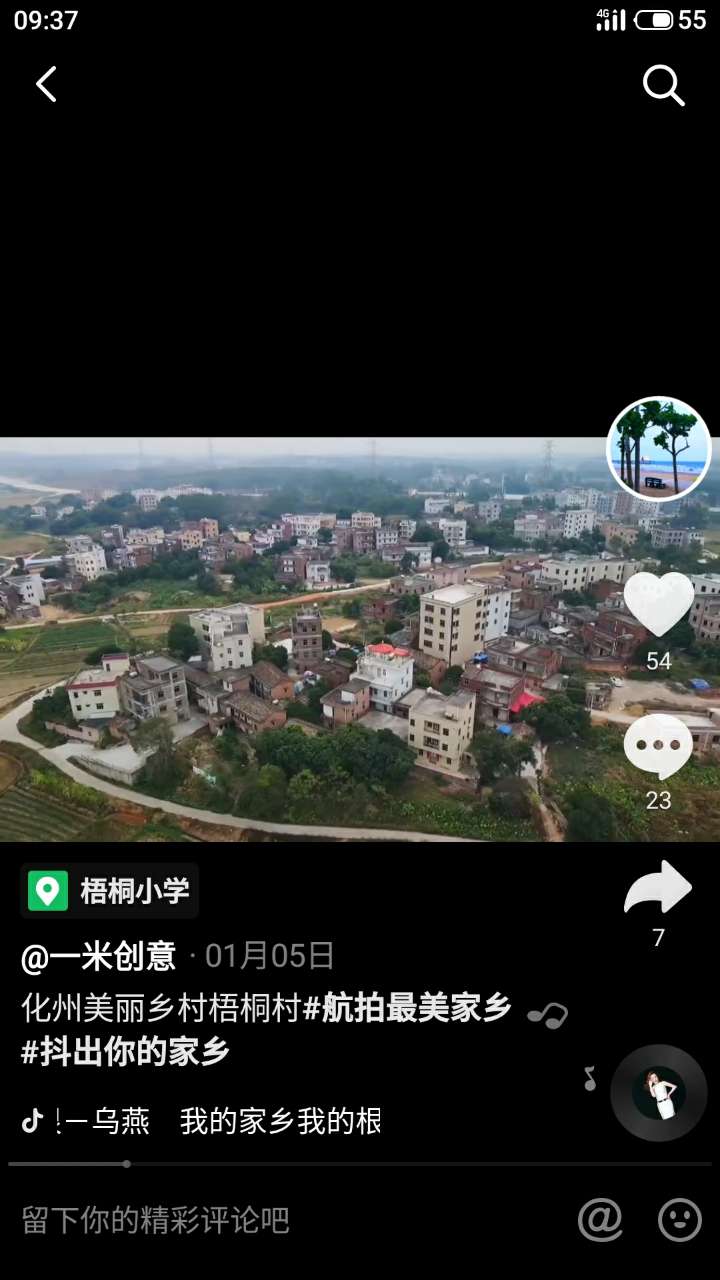
Task: Open the #航拍最美家乡 hashtag
Action: click(x=407, y=1009)
